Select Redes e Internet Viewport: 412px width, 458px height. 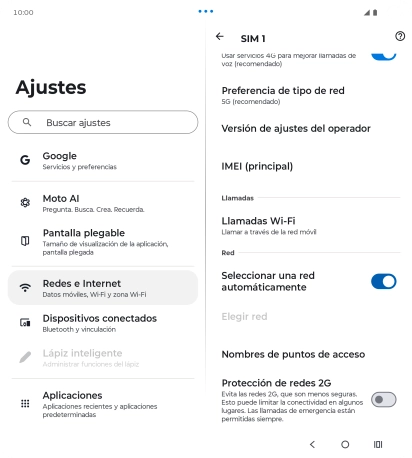click(x=103, y=288)
